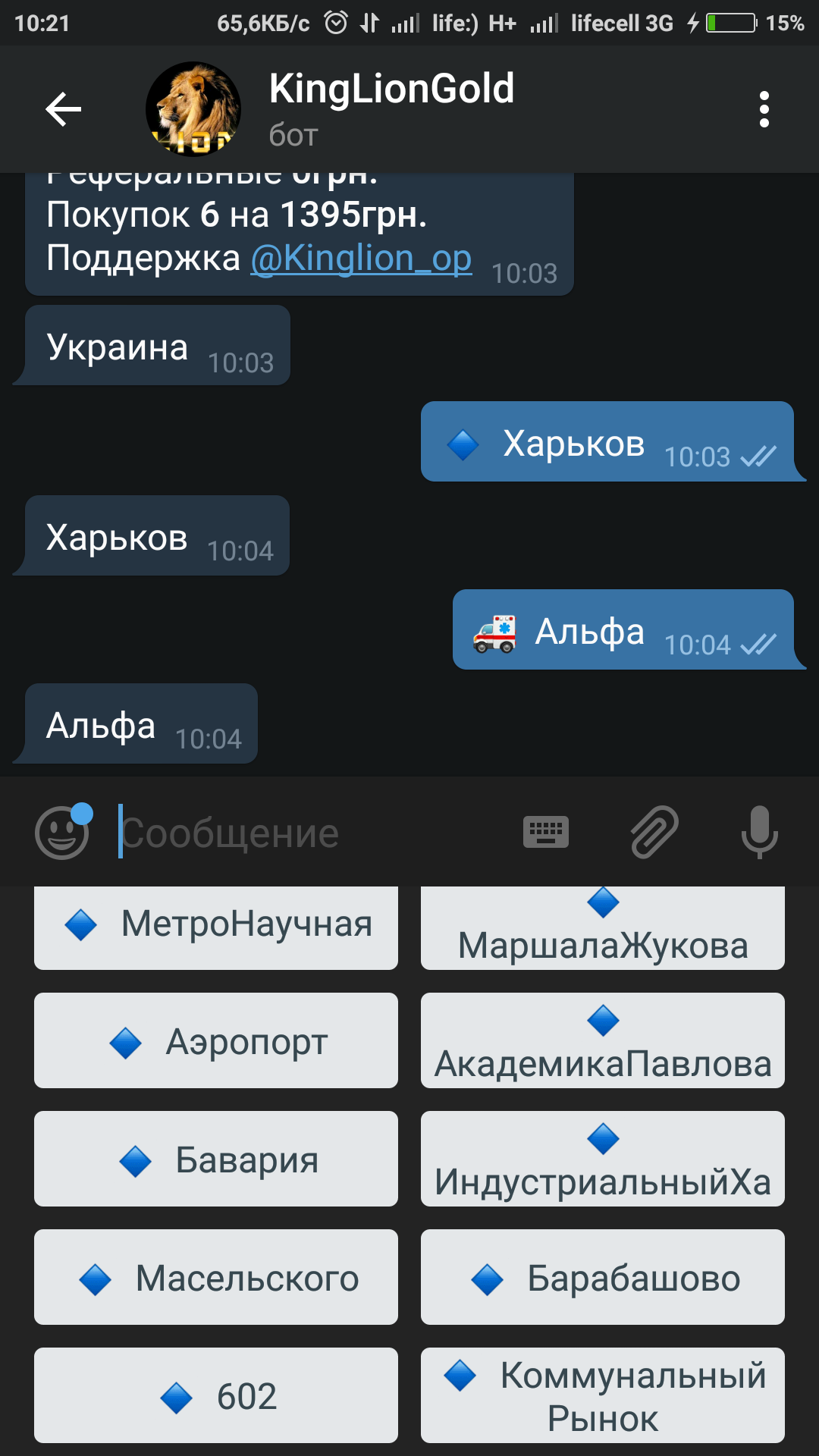This screenshot has width=819, height=1456.
Task: Attach a file with the paperclip
Action: pyautogui.click(x=654, y=832)
